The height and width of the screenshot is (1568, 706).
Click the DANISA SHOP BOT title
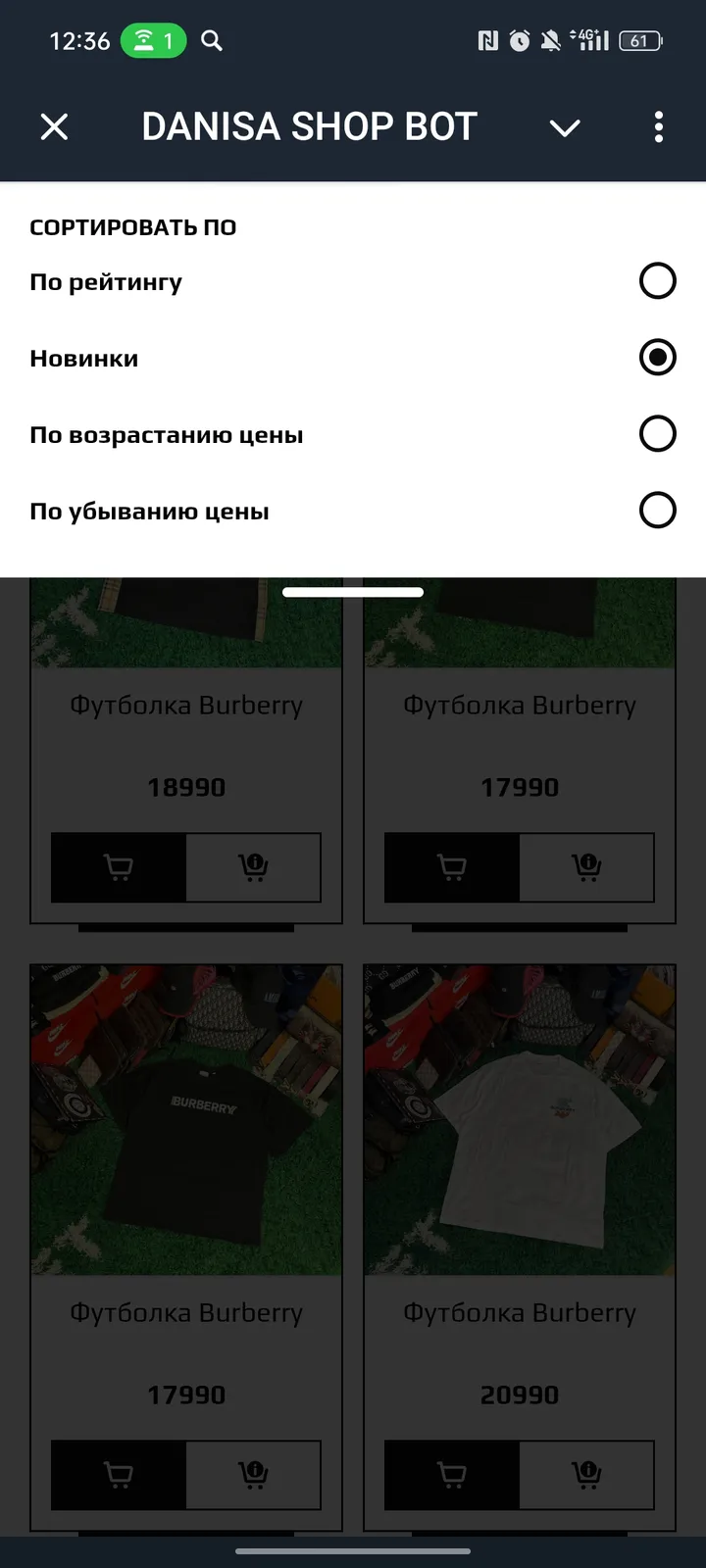[x=309, y=126]
